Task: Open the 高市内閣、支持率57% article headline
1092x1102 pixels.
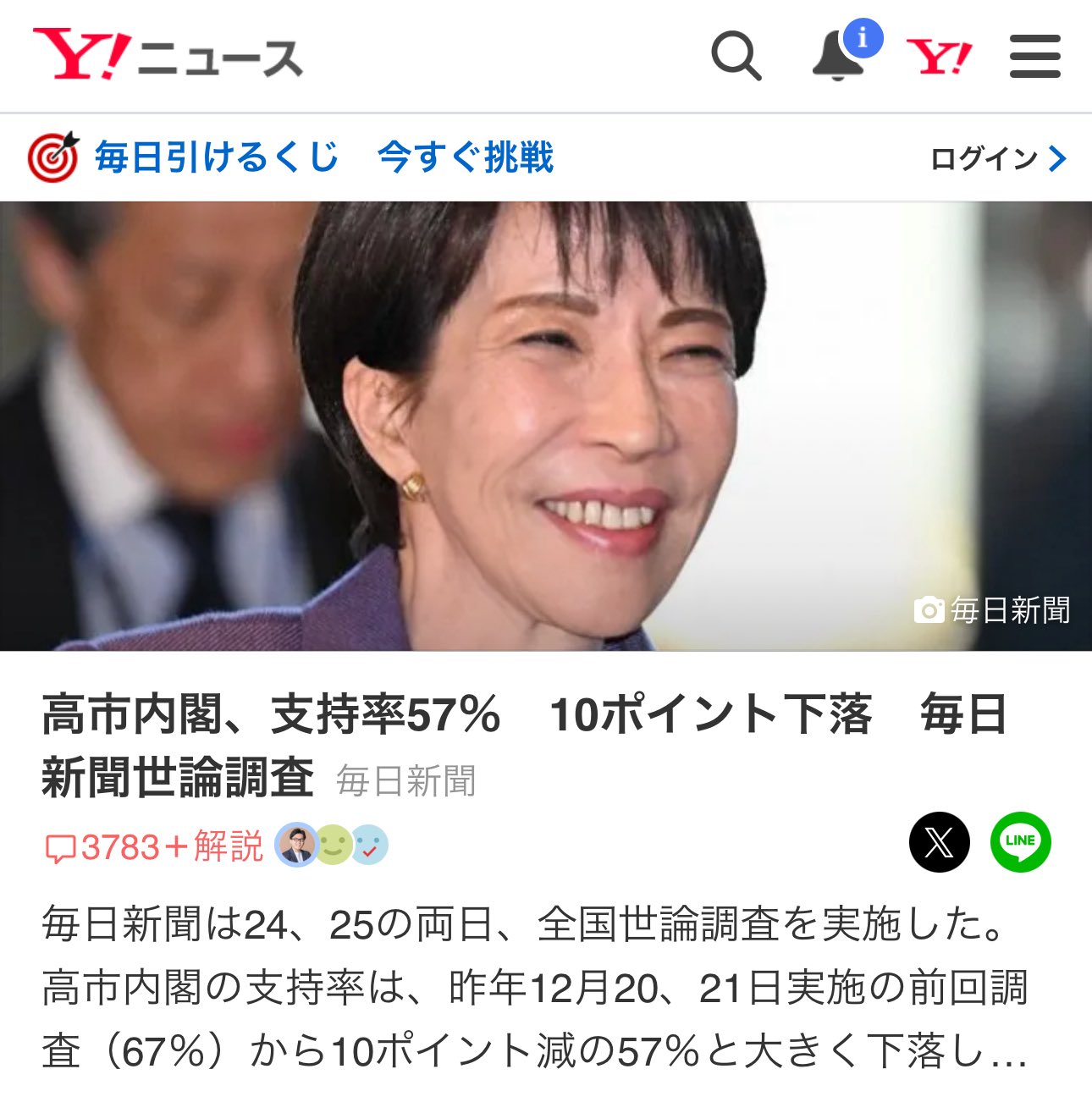Action: point(523,745)
